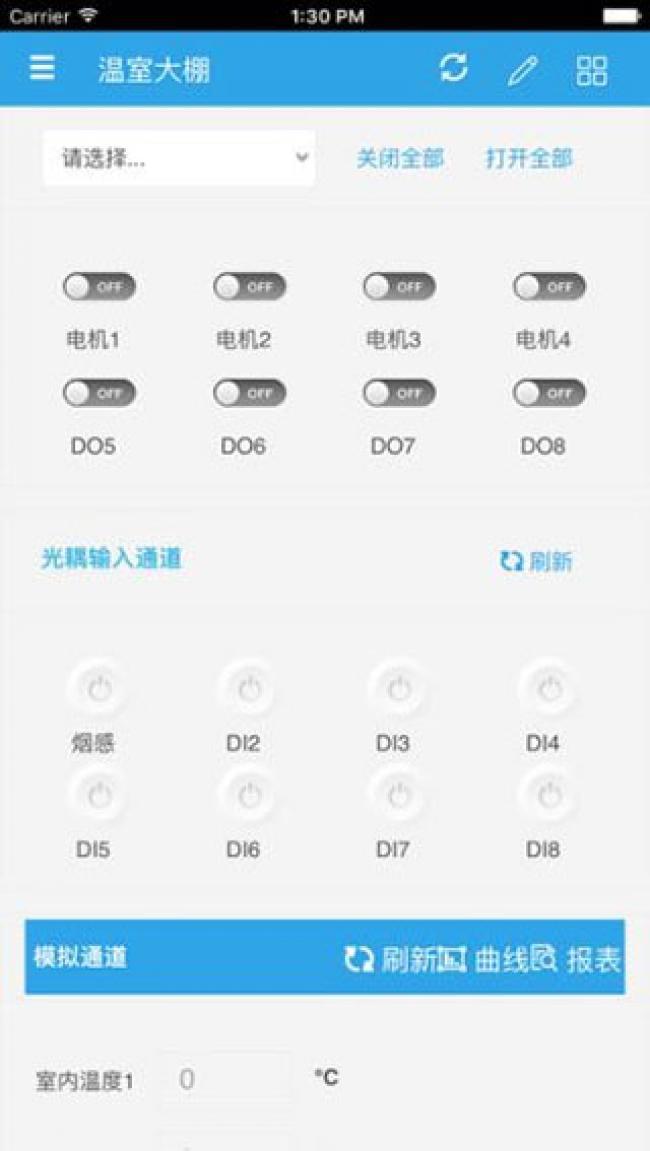Toggle the DO5 switch
Screen dimensions: 650x1151
[99, 393]
